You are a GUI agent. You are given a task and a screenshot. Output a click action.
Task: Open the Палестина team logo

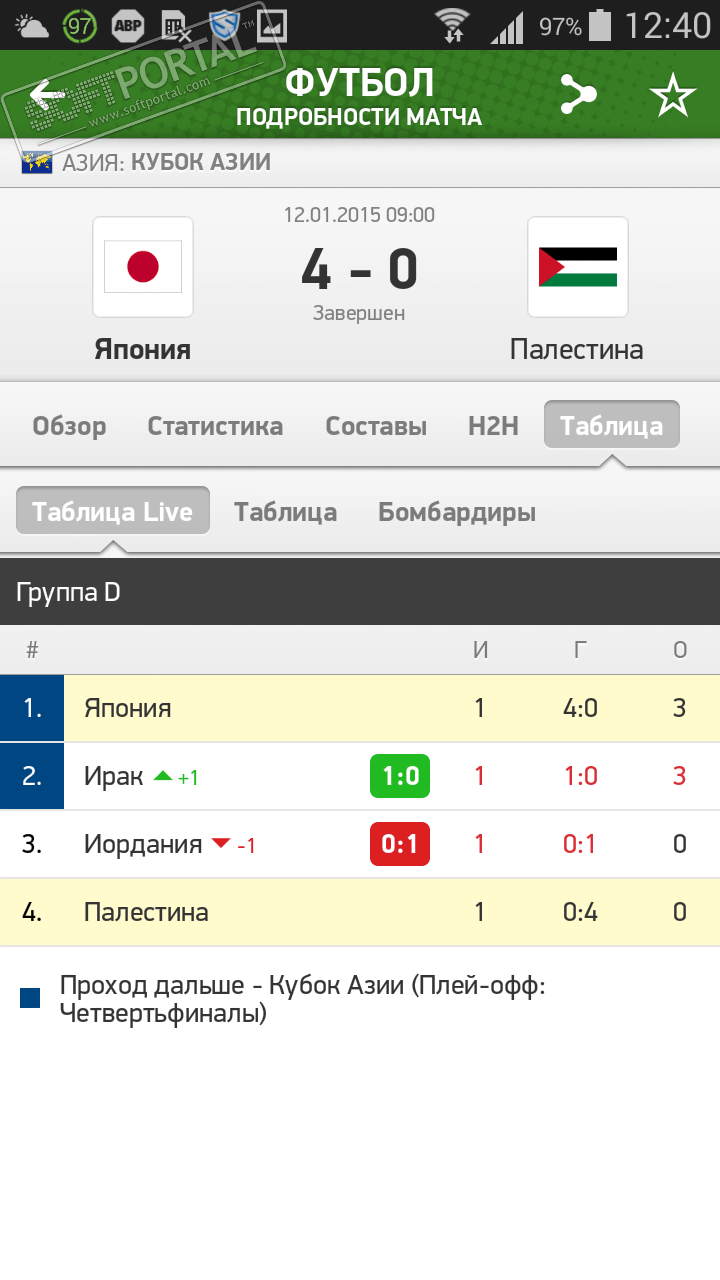coord(577,267)
